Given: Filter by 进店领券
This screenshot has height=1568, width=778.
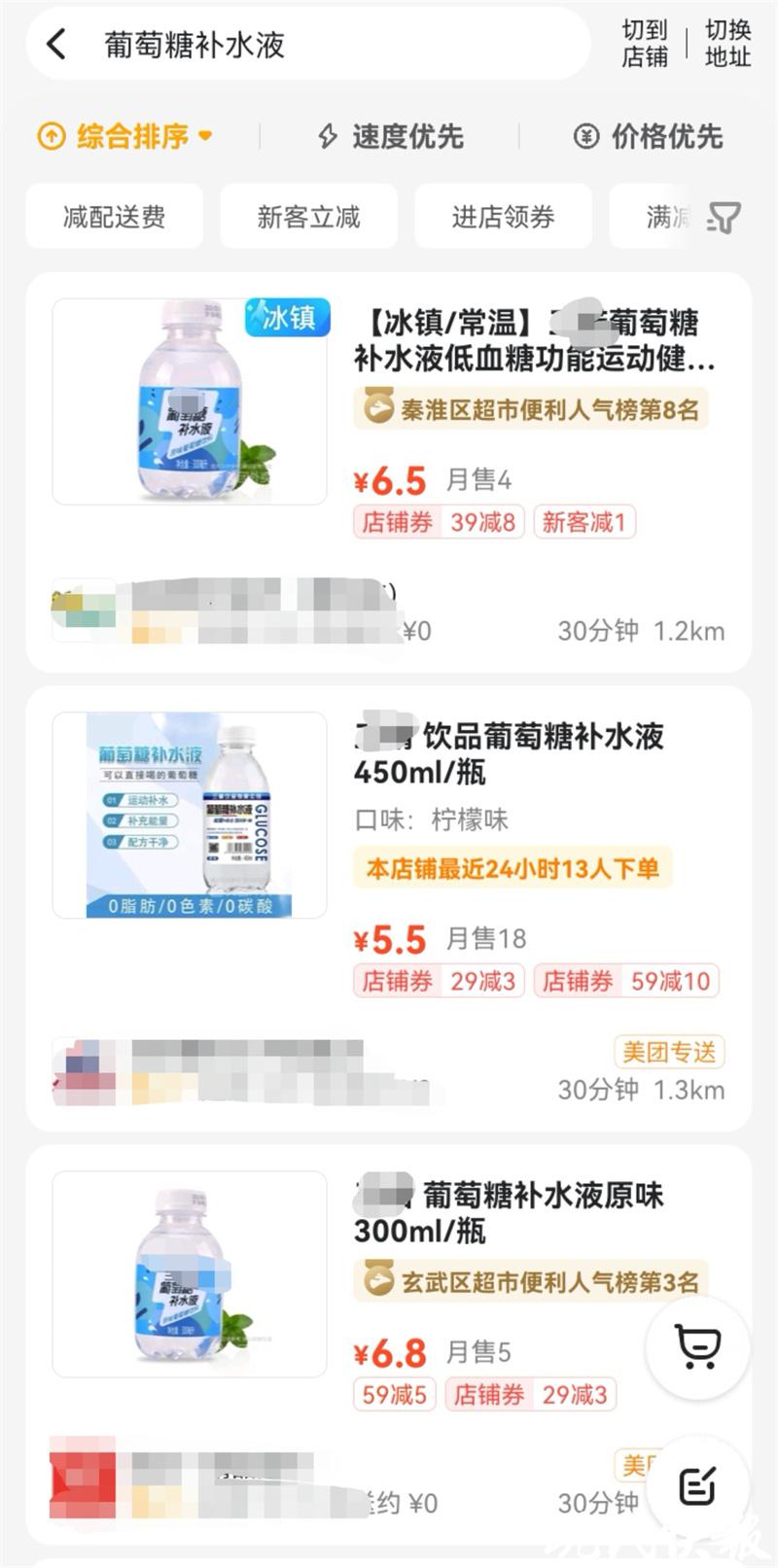Looking at the screenshot, I should (503, 216).
